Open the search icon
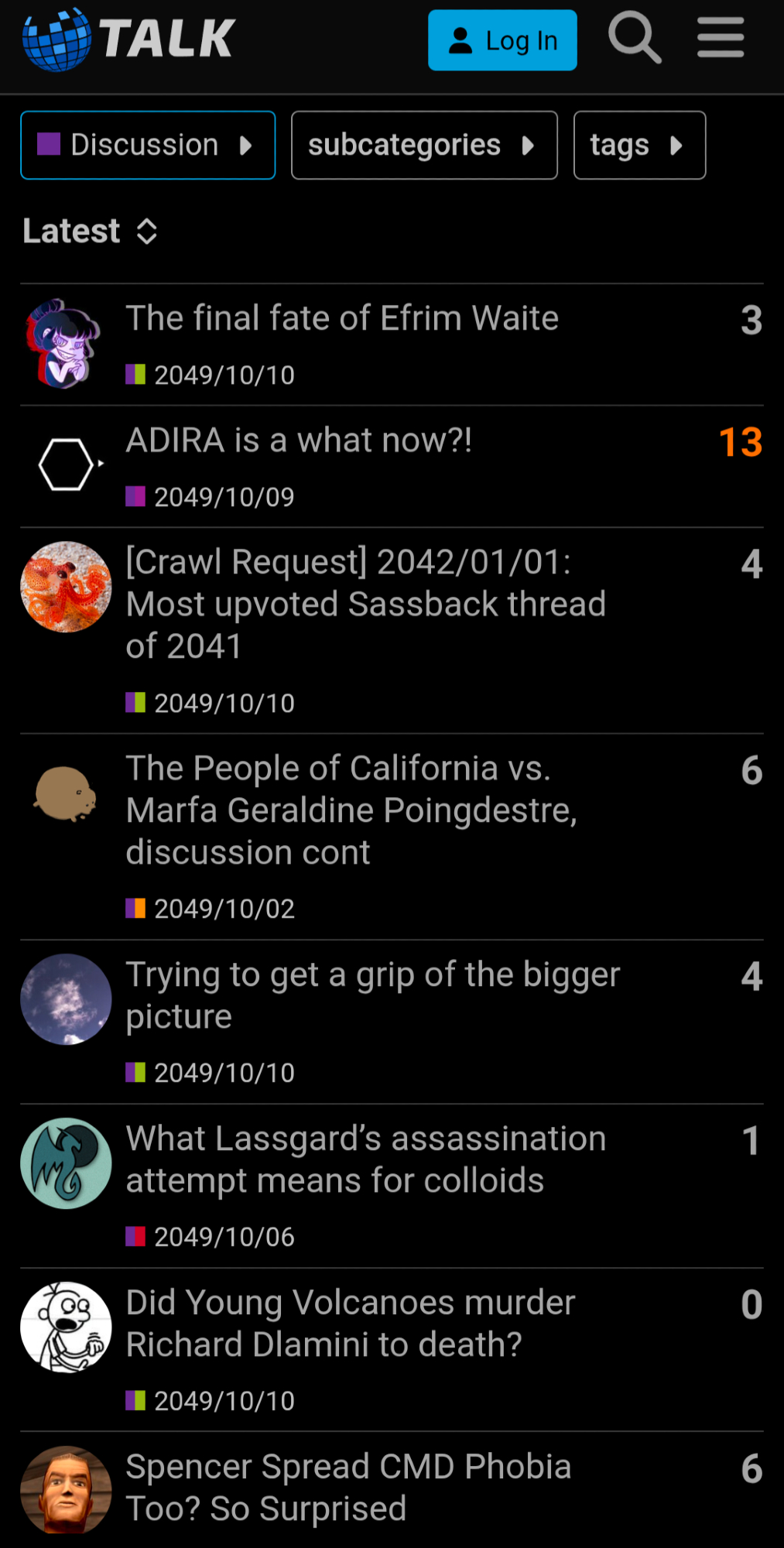The height and width of the screenshot is (1548, 784). [635, 37]
